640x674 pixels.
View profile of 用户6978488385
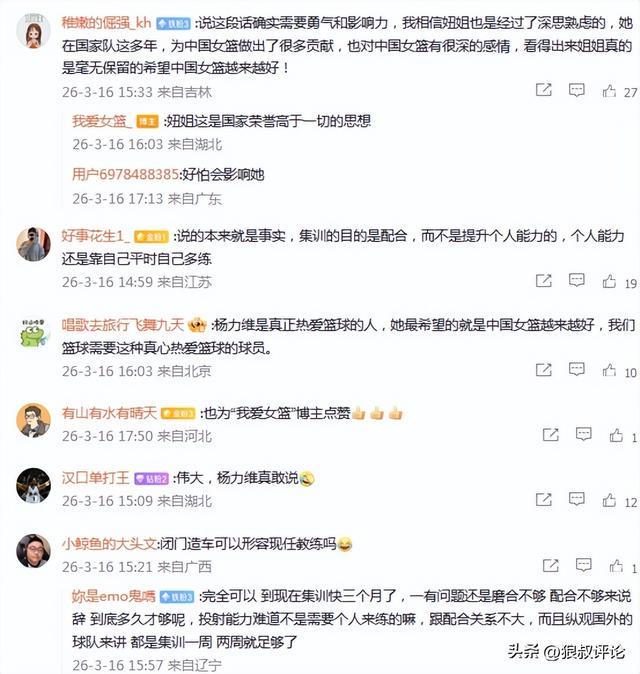click(x=126, y=174)
